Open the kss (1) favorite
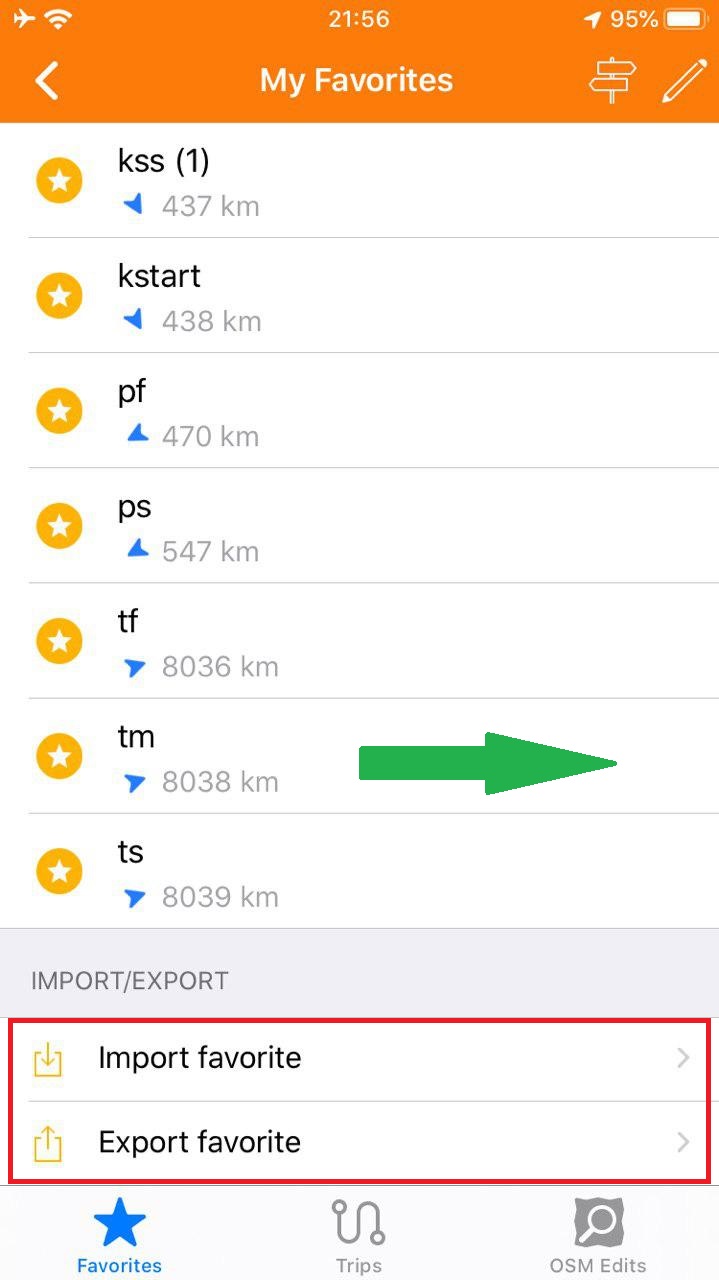Screen dimensions: 719x1280 point(360,182)
